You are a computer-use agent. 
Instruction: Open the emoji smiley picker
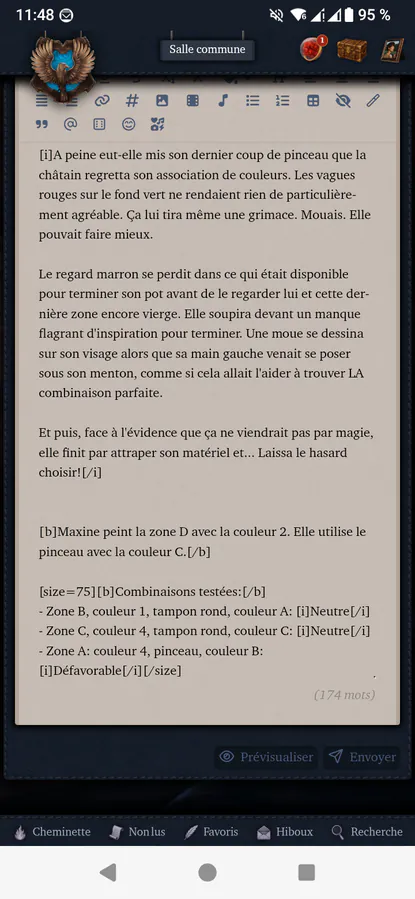tap(129, 124)
